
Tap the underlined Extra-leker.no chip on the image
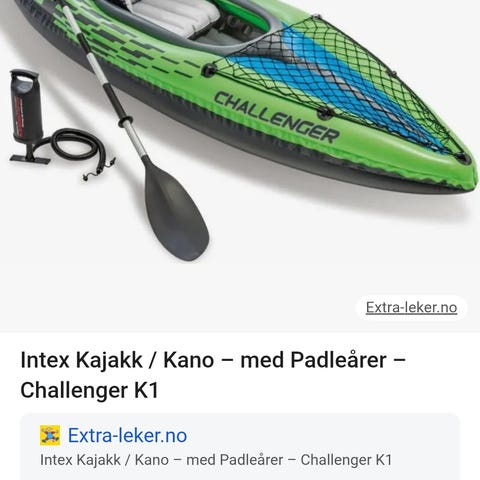411,307
